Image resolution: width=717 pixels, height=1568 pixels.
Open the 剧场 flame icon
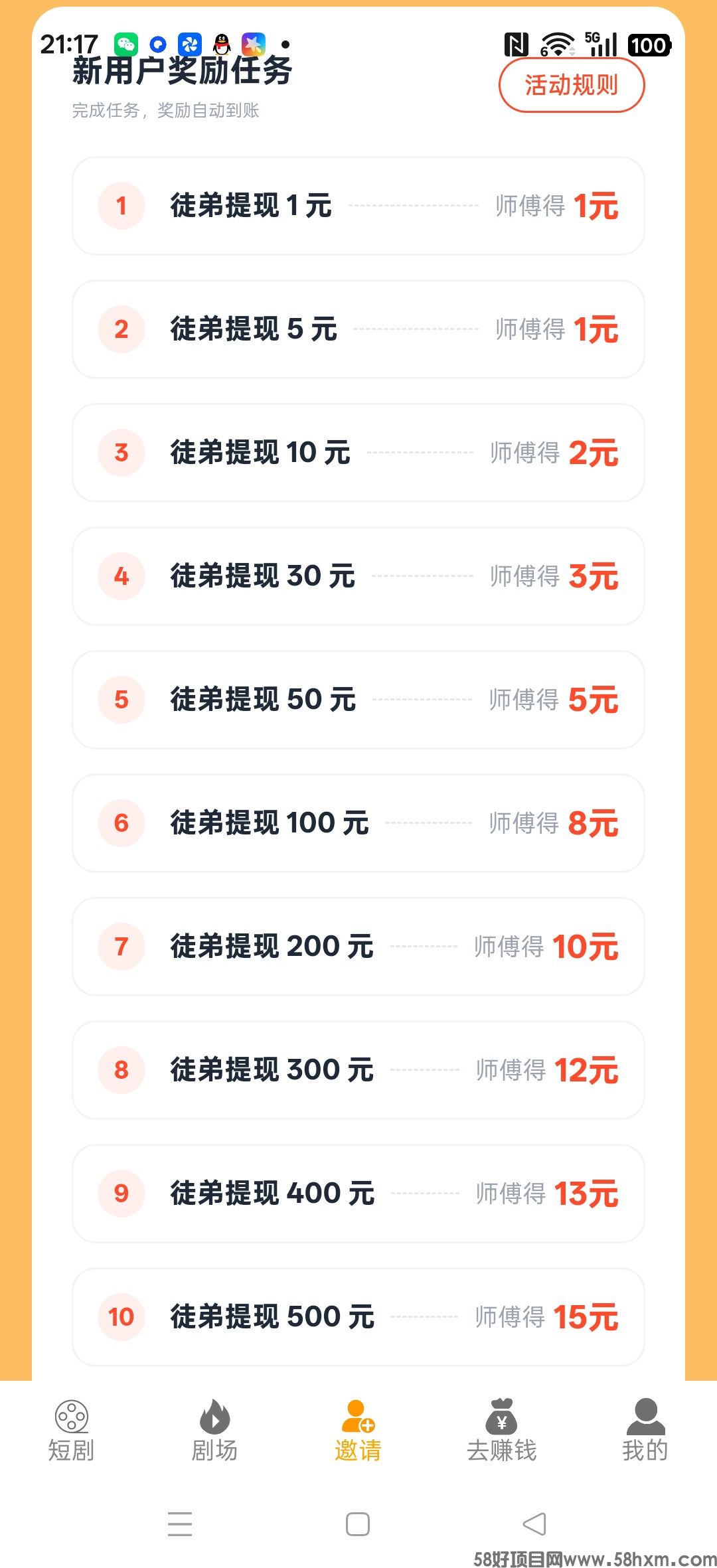pos(214,1417)
